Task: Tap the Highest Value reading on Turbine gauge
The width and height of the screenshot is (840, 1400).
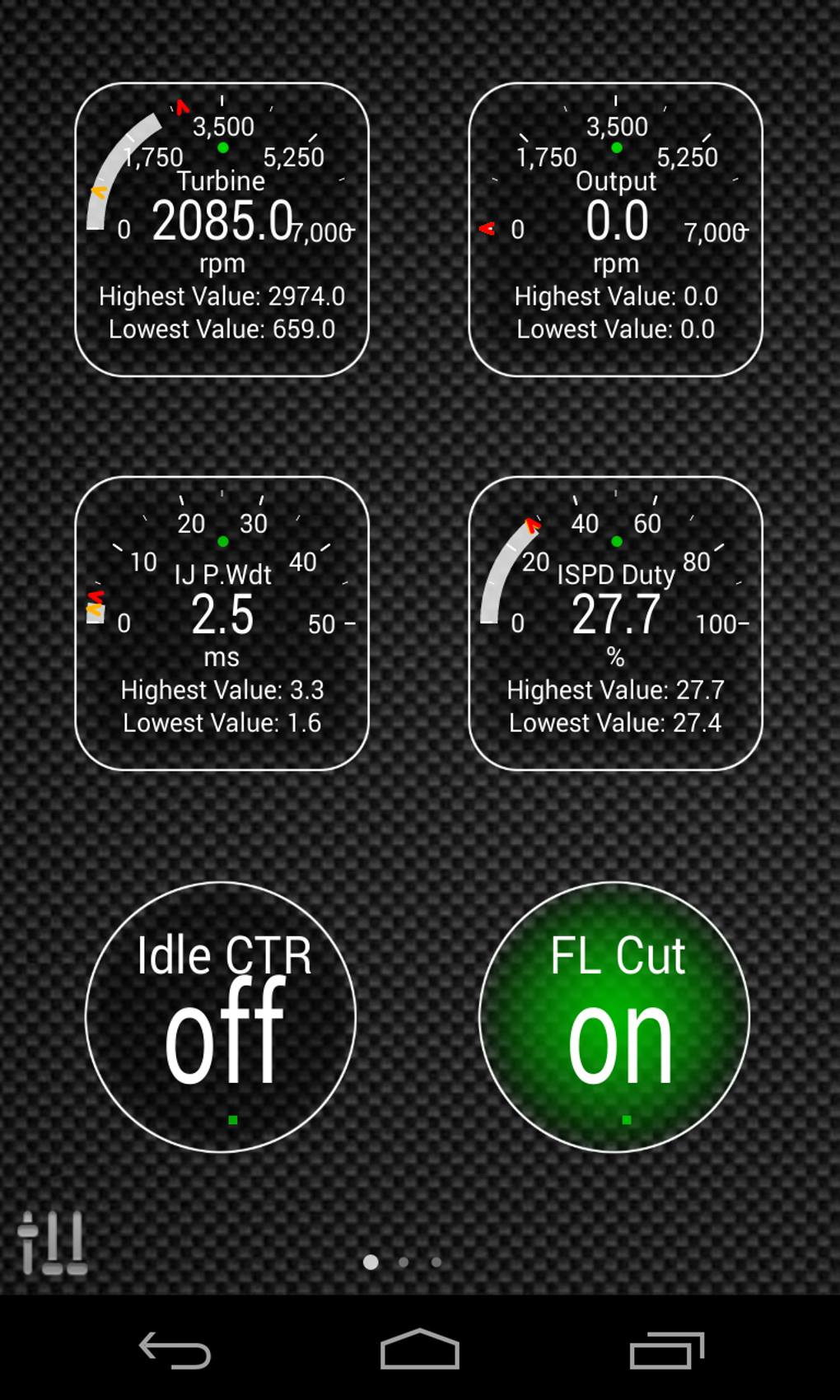Action: pyautogui.click(x=222, y=296)
